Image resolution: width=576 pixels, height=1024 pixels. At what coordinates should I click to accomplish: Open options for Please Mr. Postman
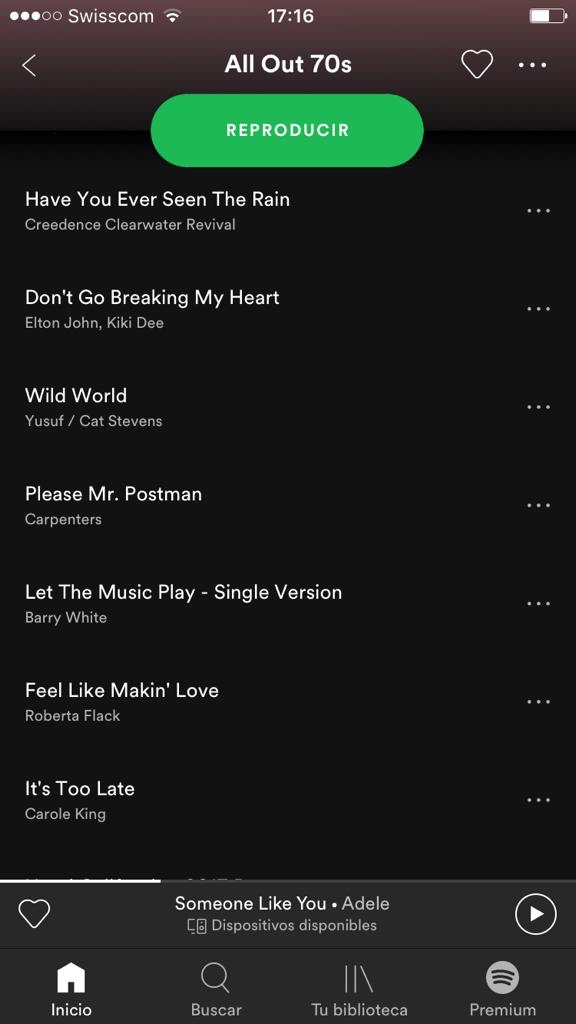click(538, 505)
